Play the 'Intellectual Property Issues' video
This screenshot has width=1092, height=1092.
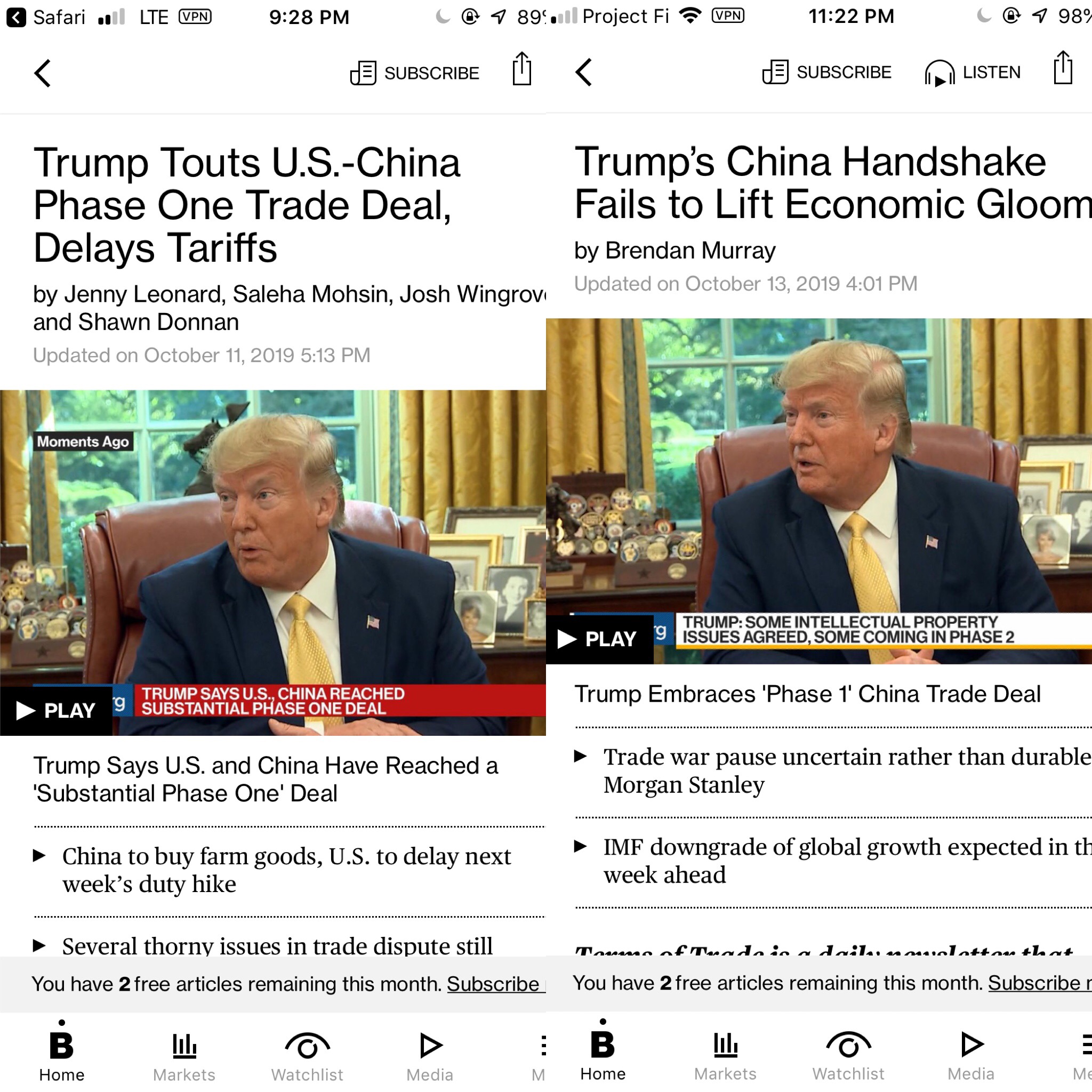pos(598,639)
